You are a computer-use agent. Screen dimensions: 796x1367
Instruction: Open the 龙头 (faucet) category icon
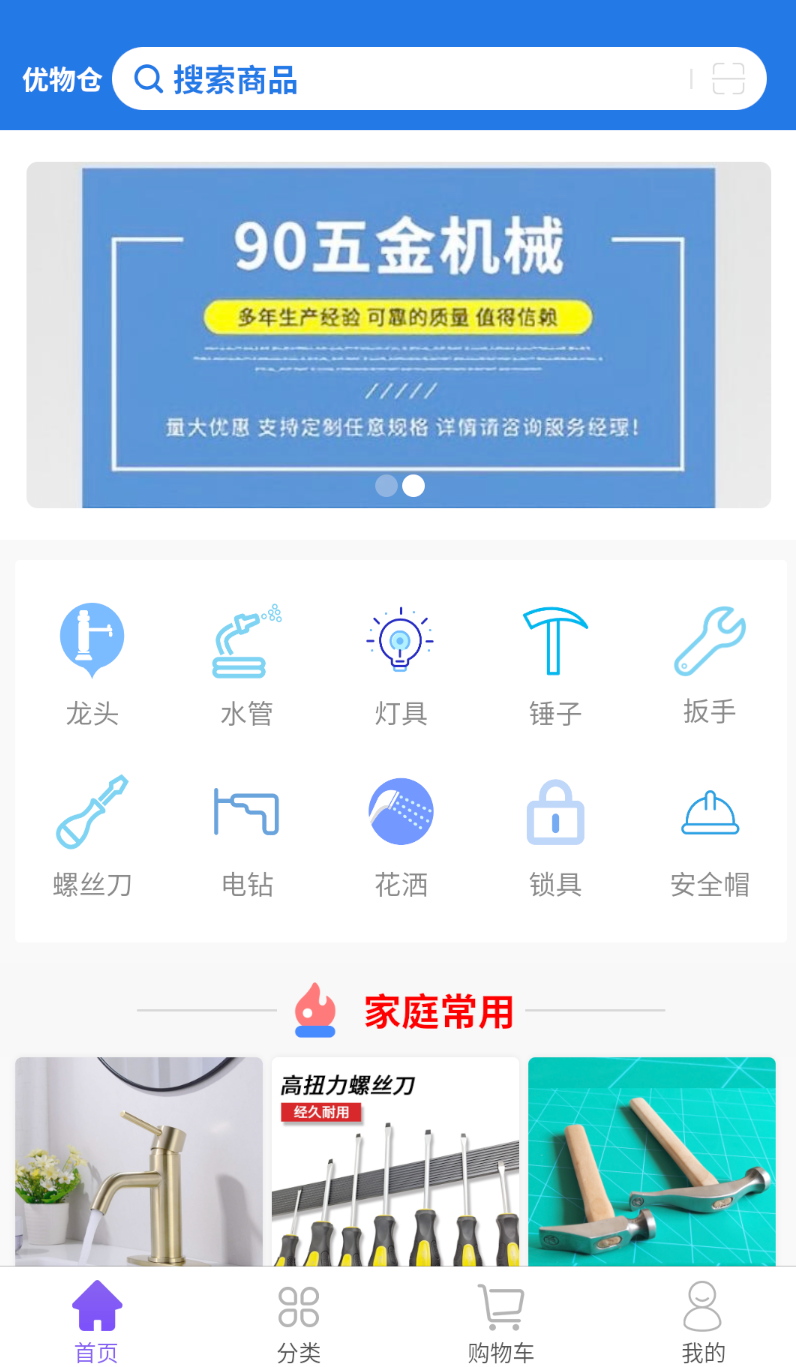[x=92, y=639]
